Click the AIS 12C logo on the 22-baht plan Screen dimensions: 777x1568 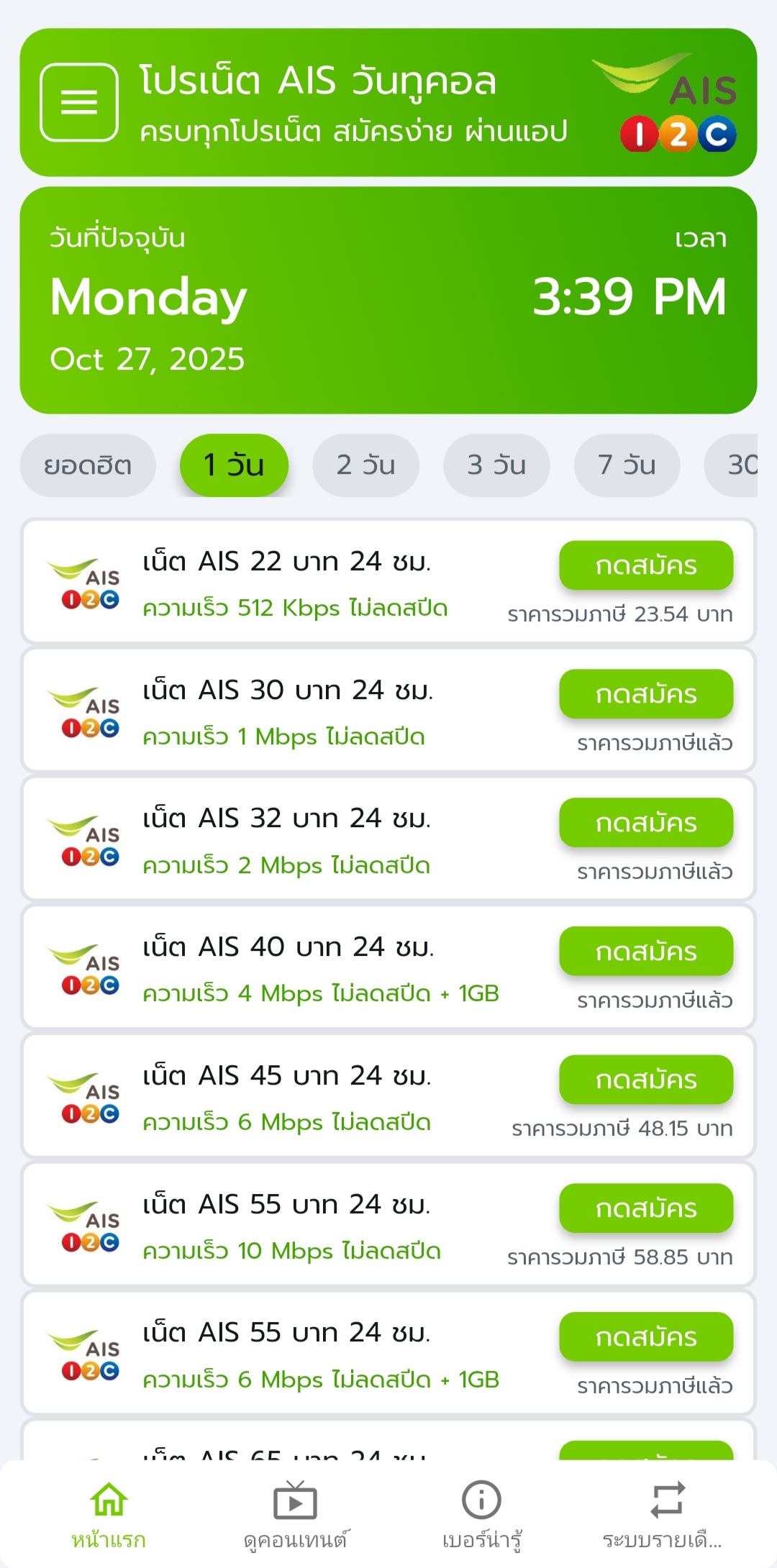85,583
